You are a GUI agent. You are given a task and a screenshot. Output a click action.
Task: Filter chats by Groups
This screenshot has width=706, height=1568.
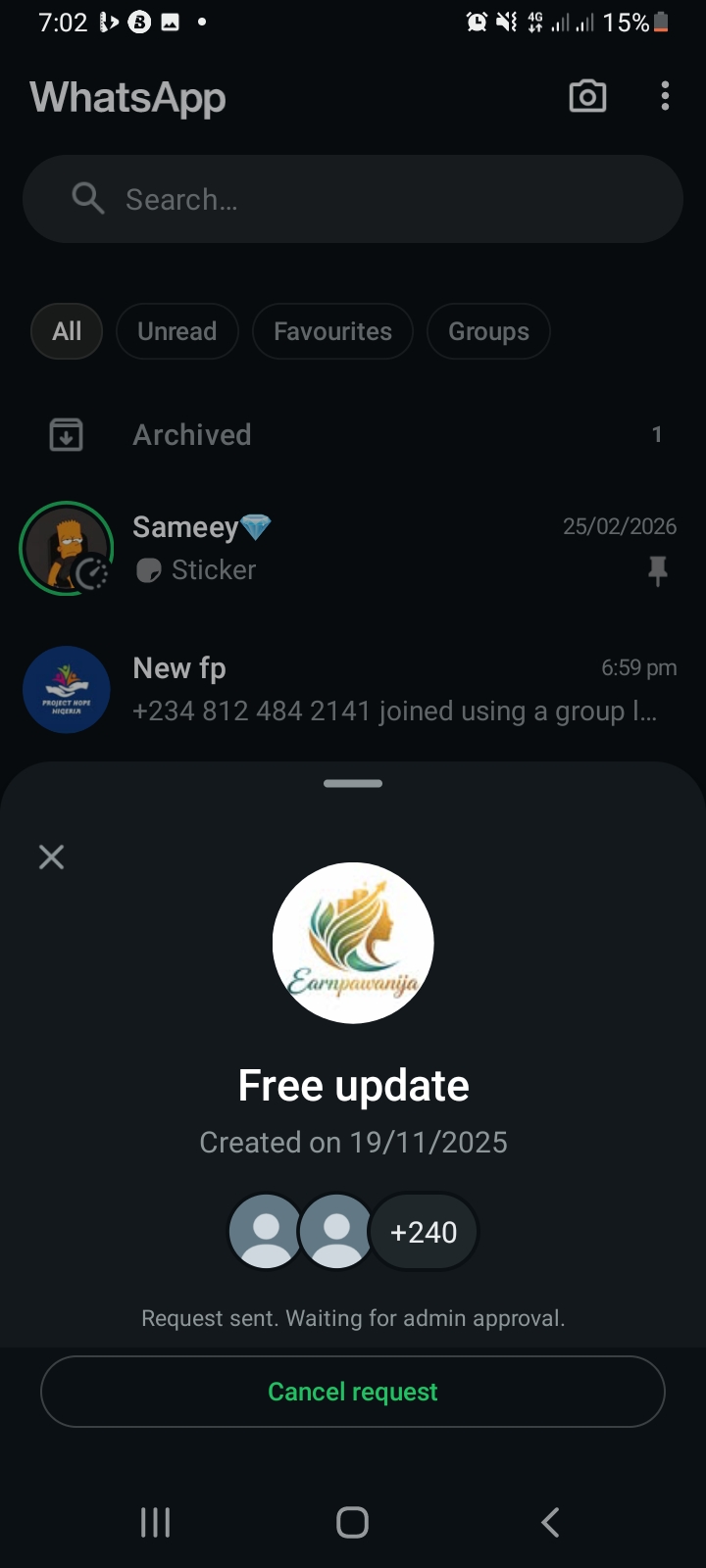488,331
